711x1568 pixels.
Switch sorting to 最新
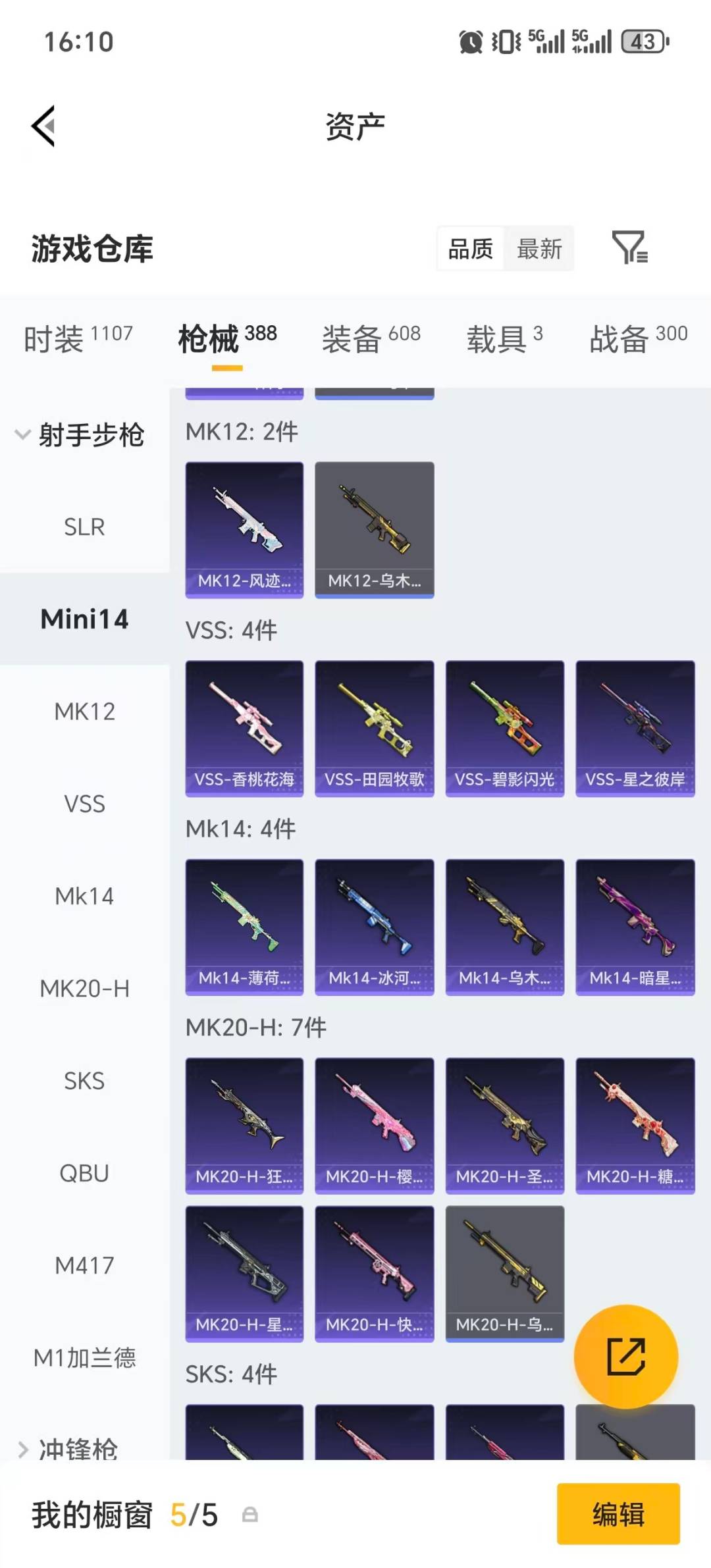(x=539, y=249)
